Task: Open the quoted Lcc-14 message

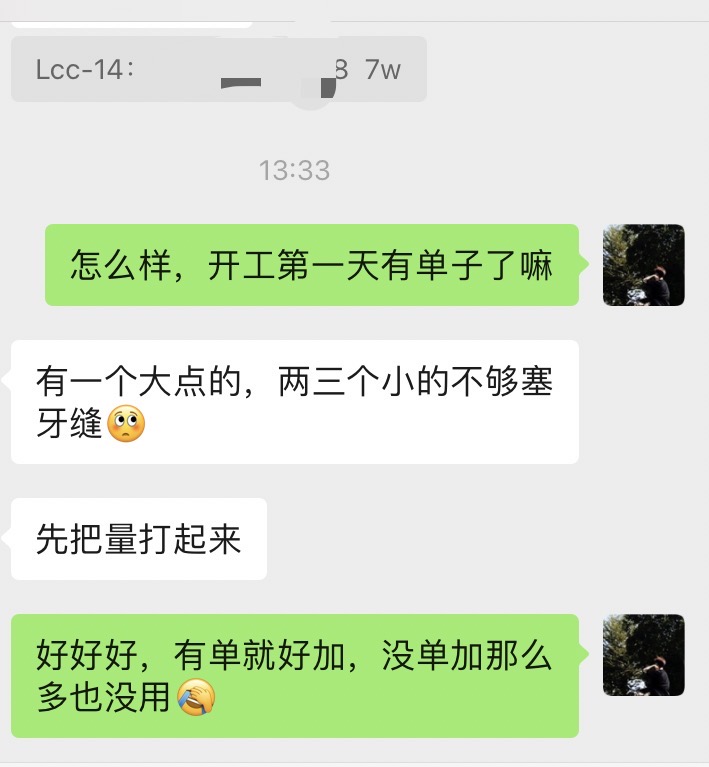Action: [218, 70]
